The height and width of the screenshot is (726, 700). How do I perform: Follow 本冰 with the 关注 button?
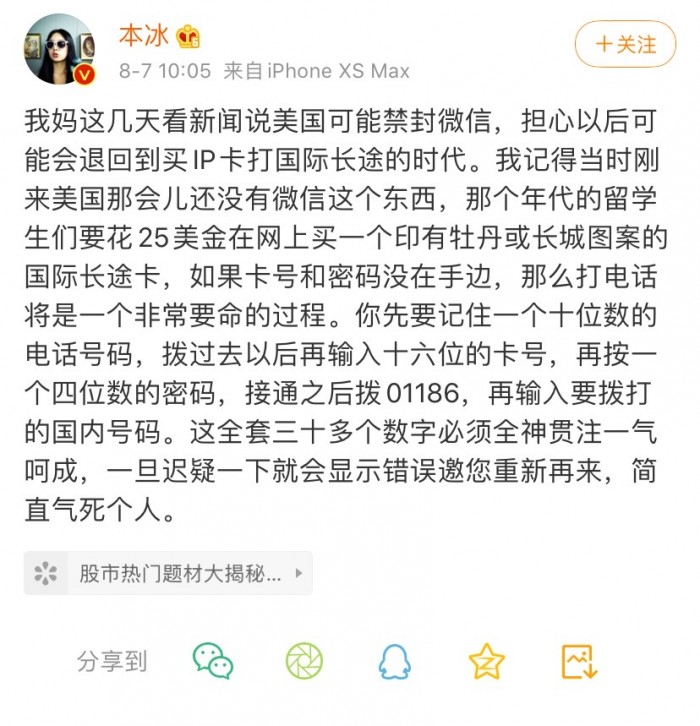(x=626, y=45)
